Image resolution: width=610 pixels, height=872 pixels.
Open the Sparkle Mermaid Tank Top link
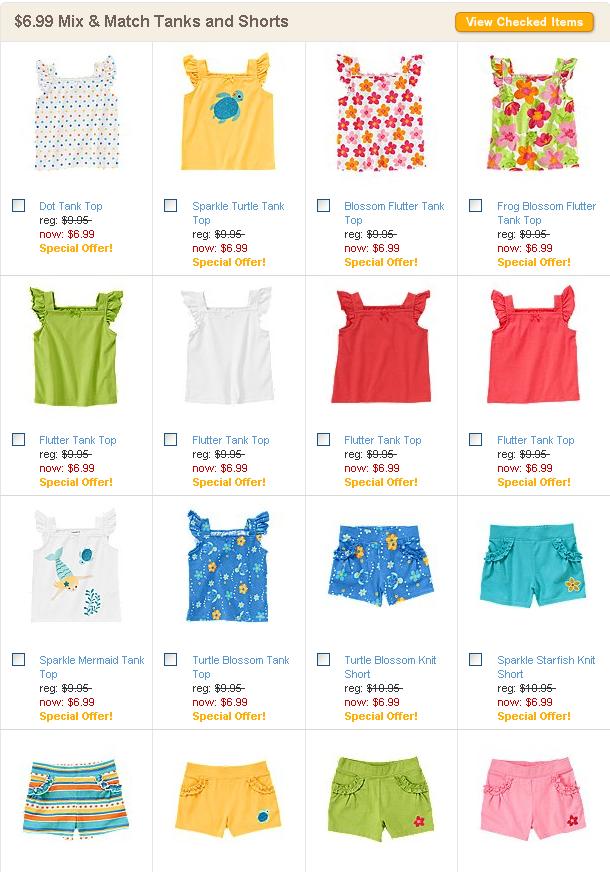point(91,660)
